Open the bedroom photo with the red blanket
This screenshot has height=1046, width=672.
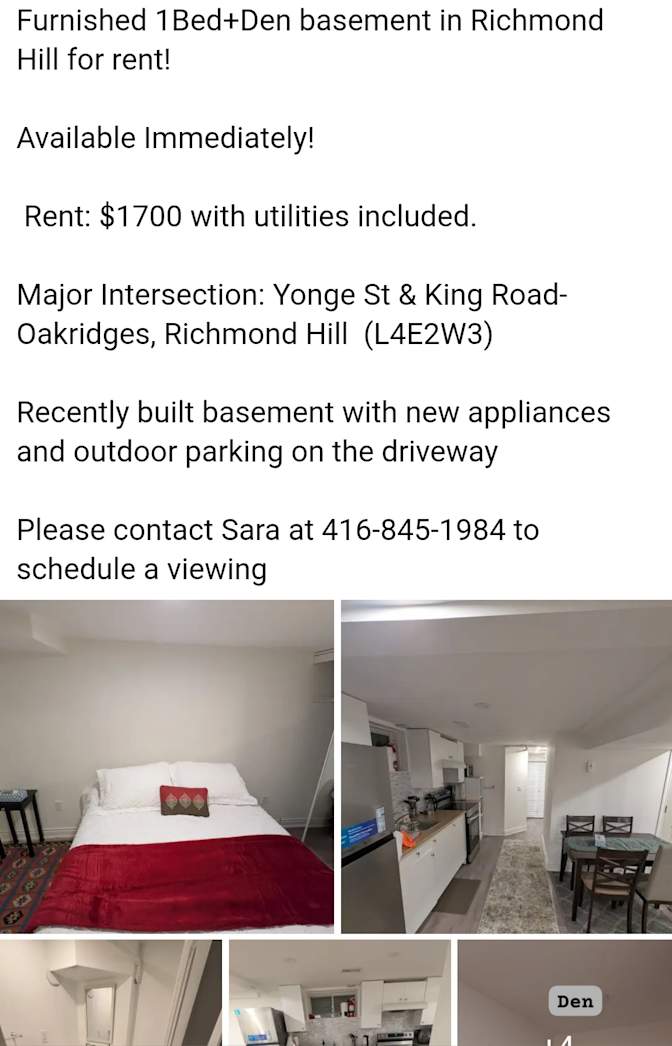click(x=166, y=766)
